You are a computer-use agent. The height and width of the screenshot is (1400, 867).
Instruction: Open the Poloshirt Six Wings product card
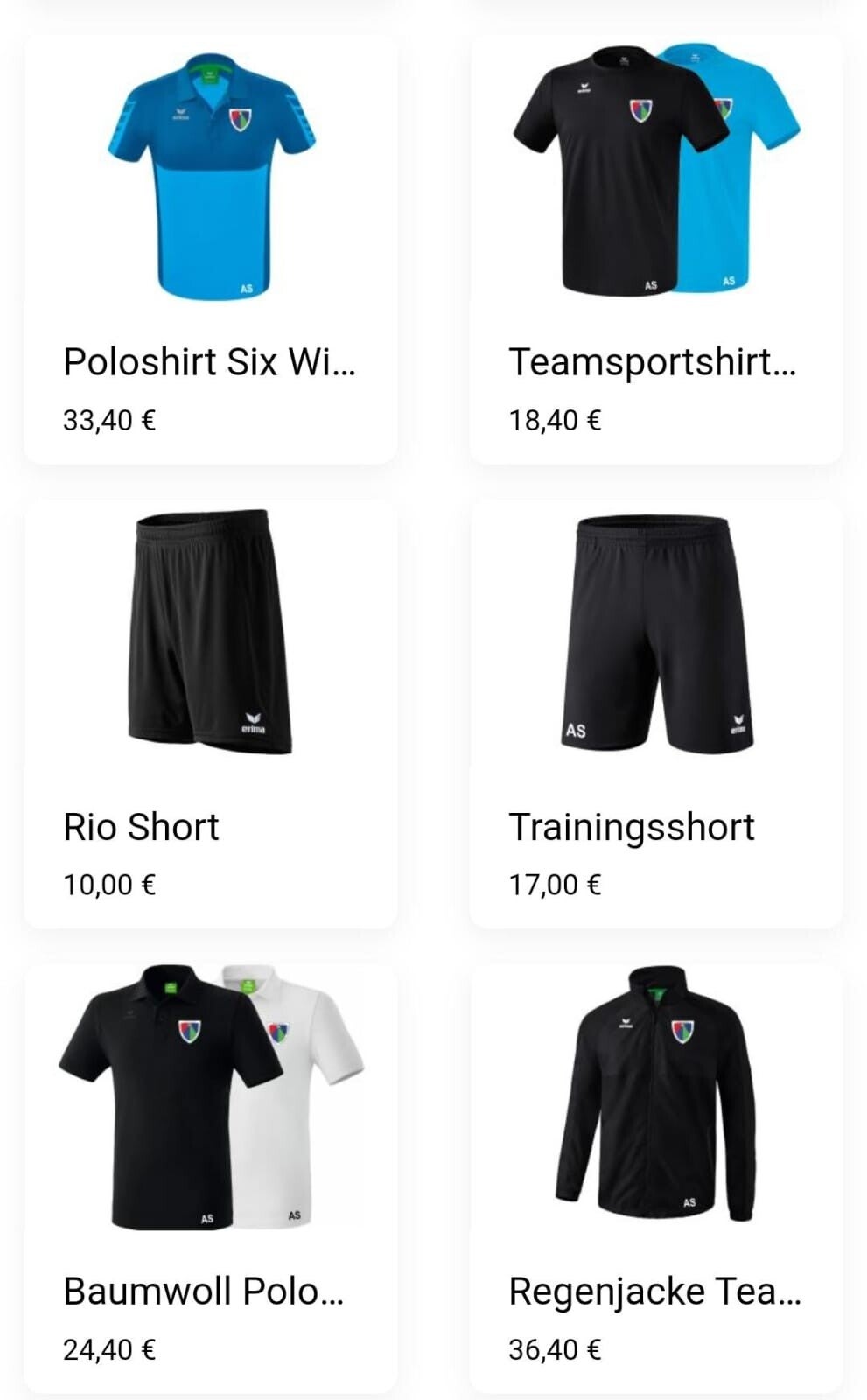click(210, 249)
